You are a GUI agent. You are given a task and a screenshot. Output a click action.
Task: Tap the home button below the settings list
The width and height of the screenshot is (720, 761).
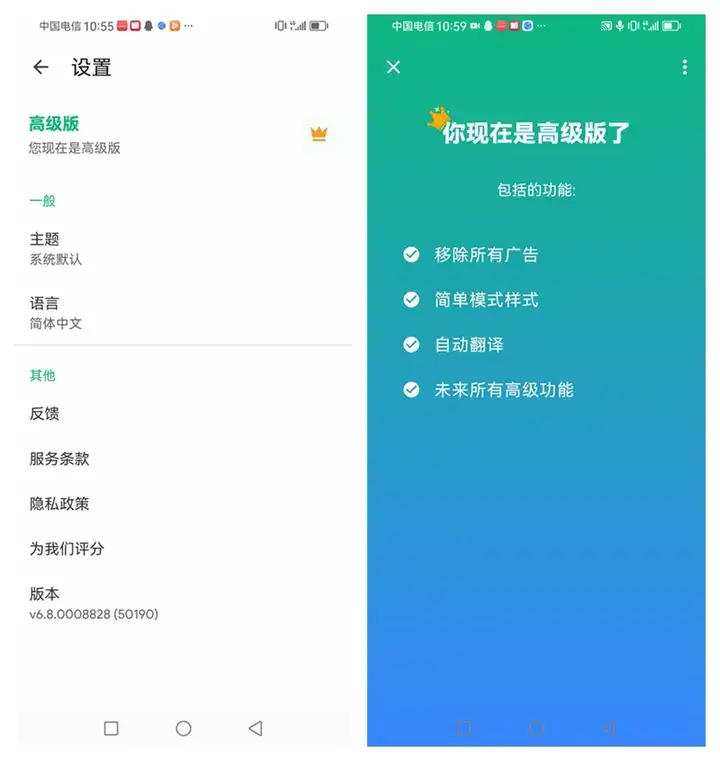183,729
